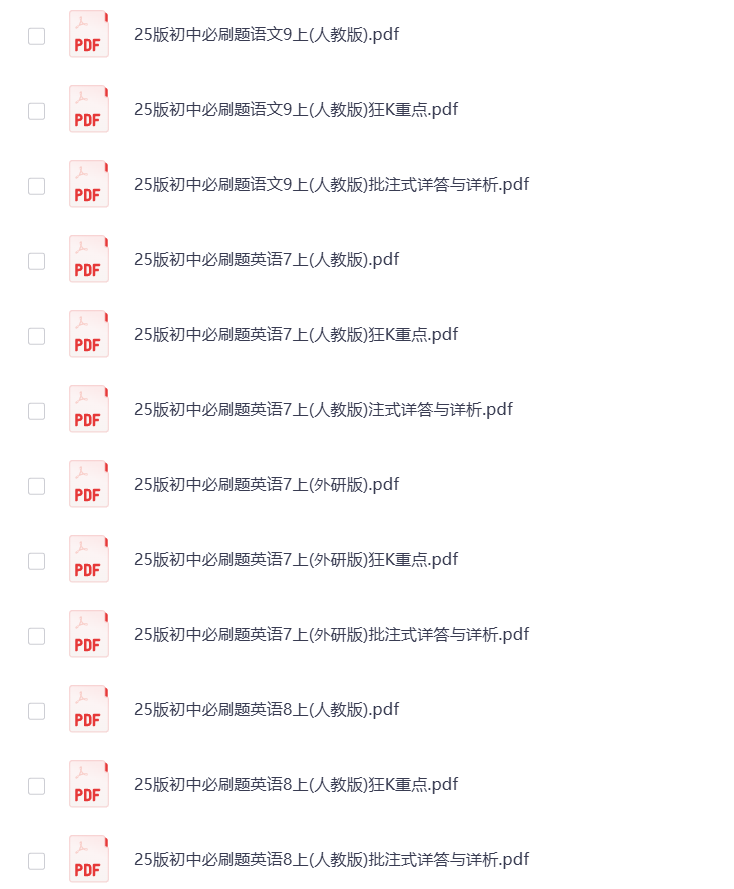
Task: Tick the checkbox for 英语7上(人教版).pdf
Action: coord(37,261)
